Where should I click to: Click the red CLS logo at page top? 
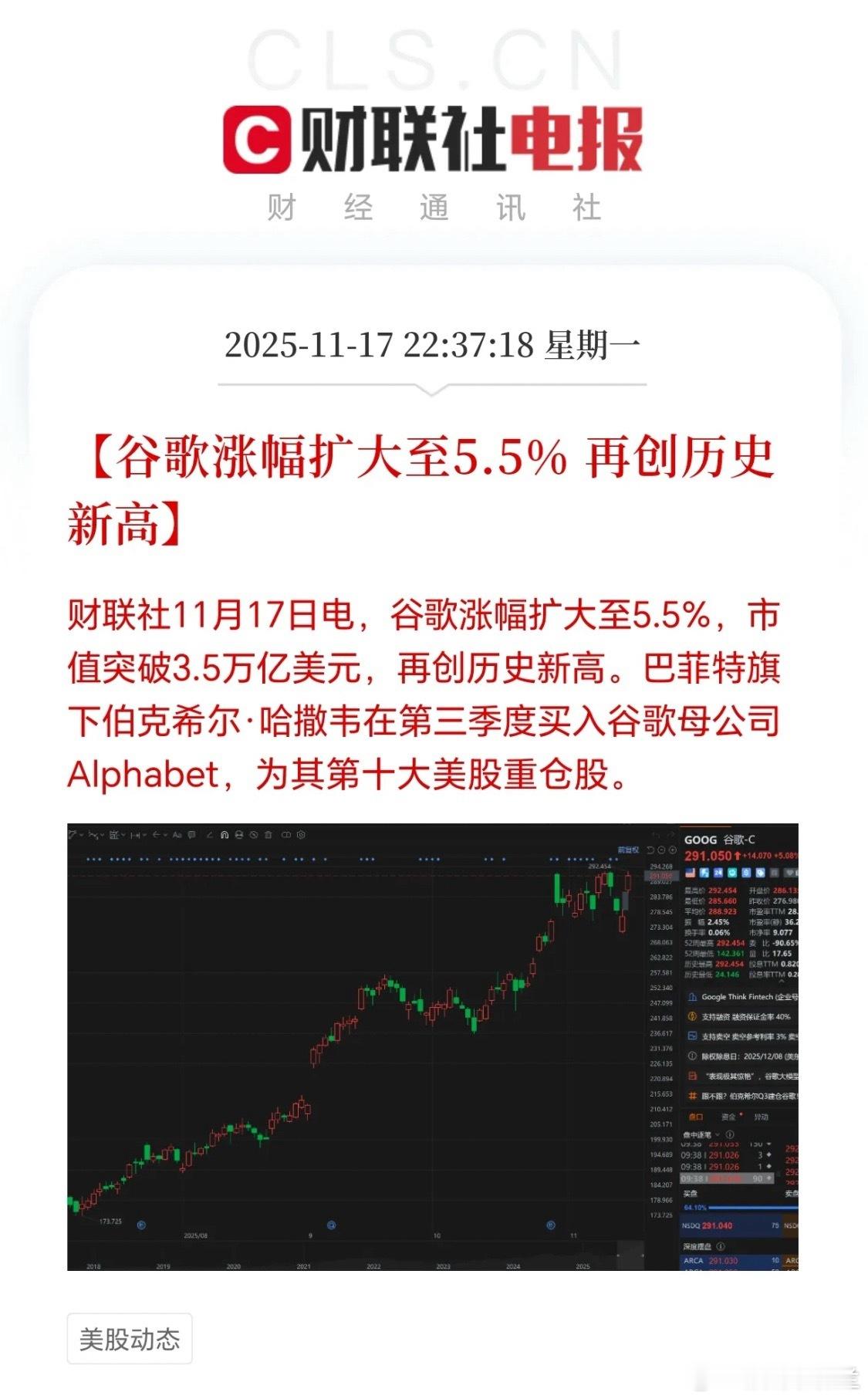pyautogui.click(x=255, y=139)
